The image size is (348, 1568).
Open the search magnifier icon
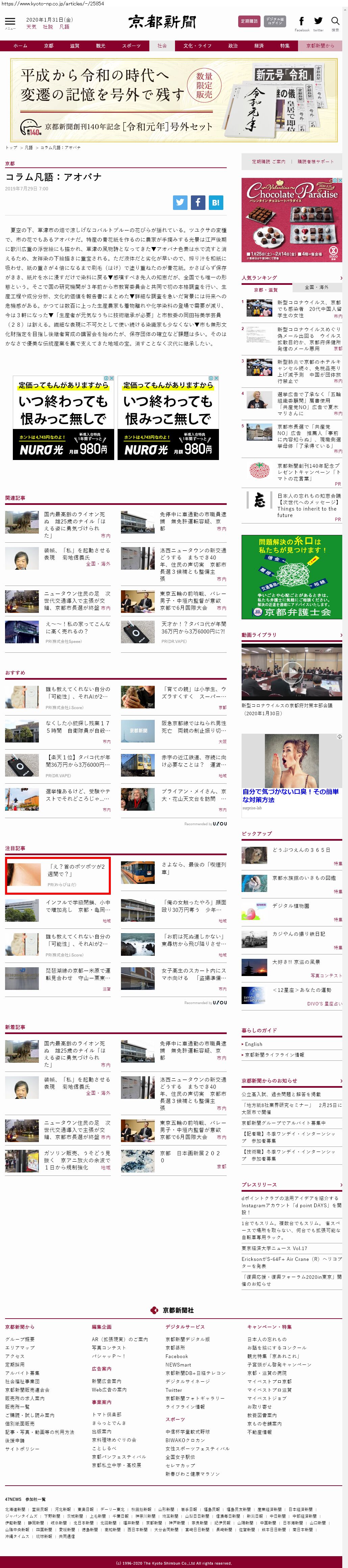click(x=335, y=23)
